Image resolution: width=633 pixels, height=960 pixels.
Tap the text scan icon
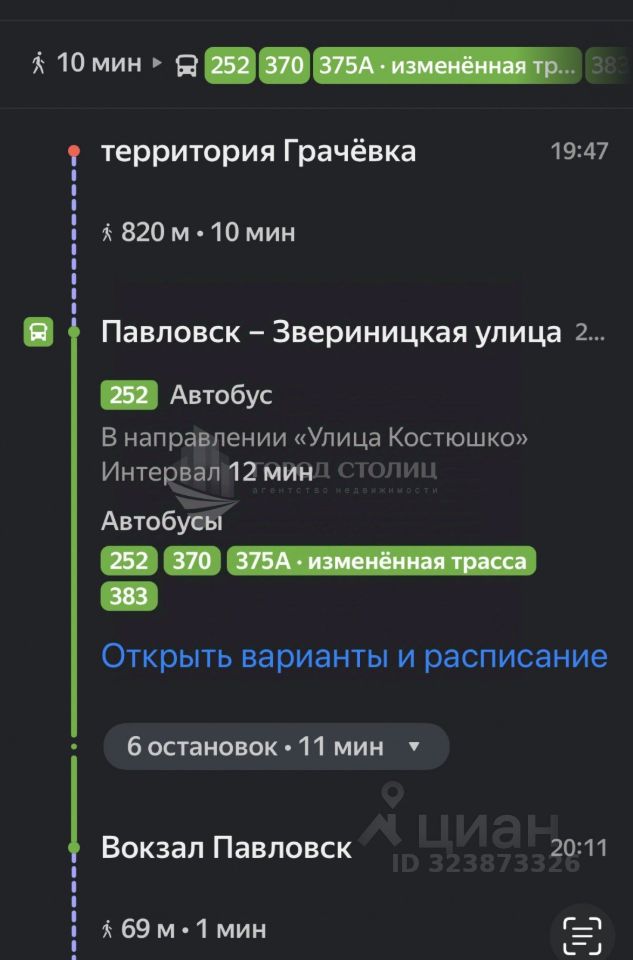(583, 935)
